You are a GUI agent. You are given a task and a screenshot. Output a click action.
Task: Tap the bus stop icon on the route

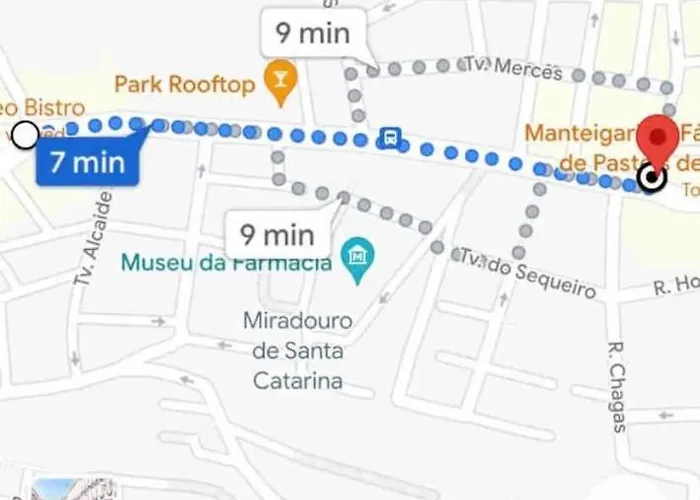(391, 138)
